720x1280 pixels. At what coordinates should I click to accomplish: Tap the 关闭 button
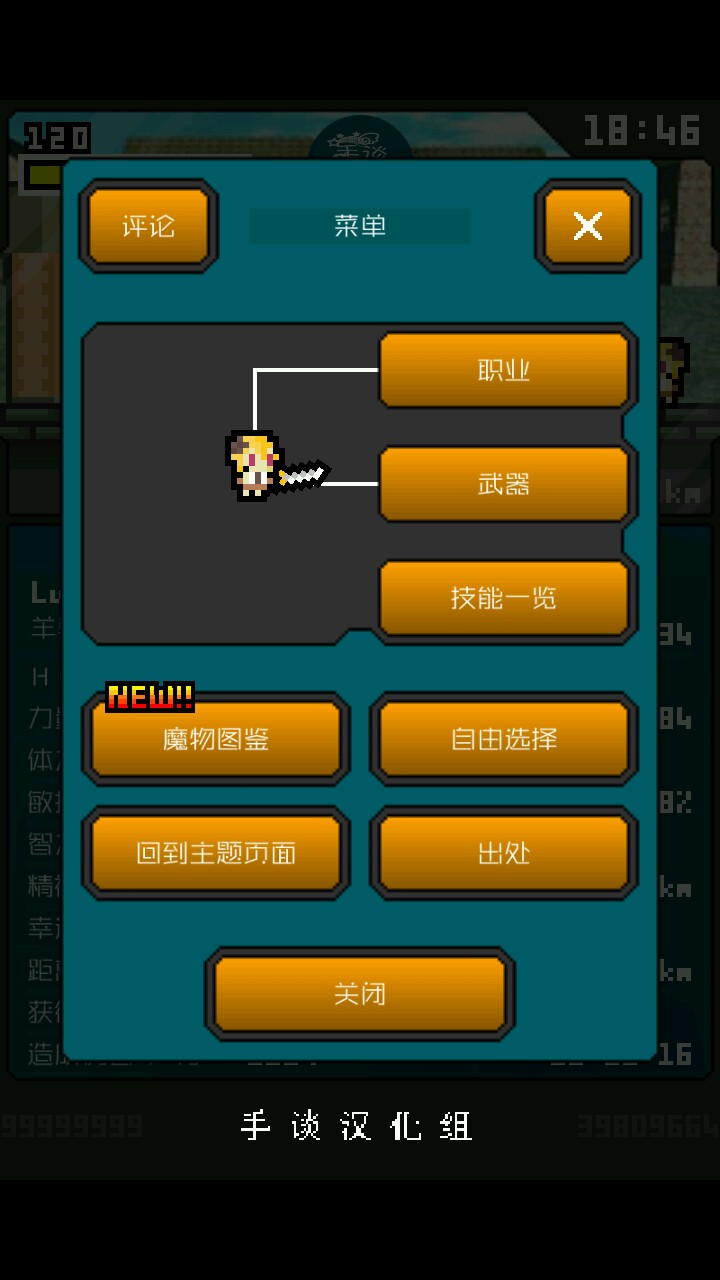tap(360, 994)
